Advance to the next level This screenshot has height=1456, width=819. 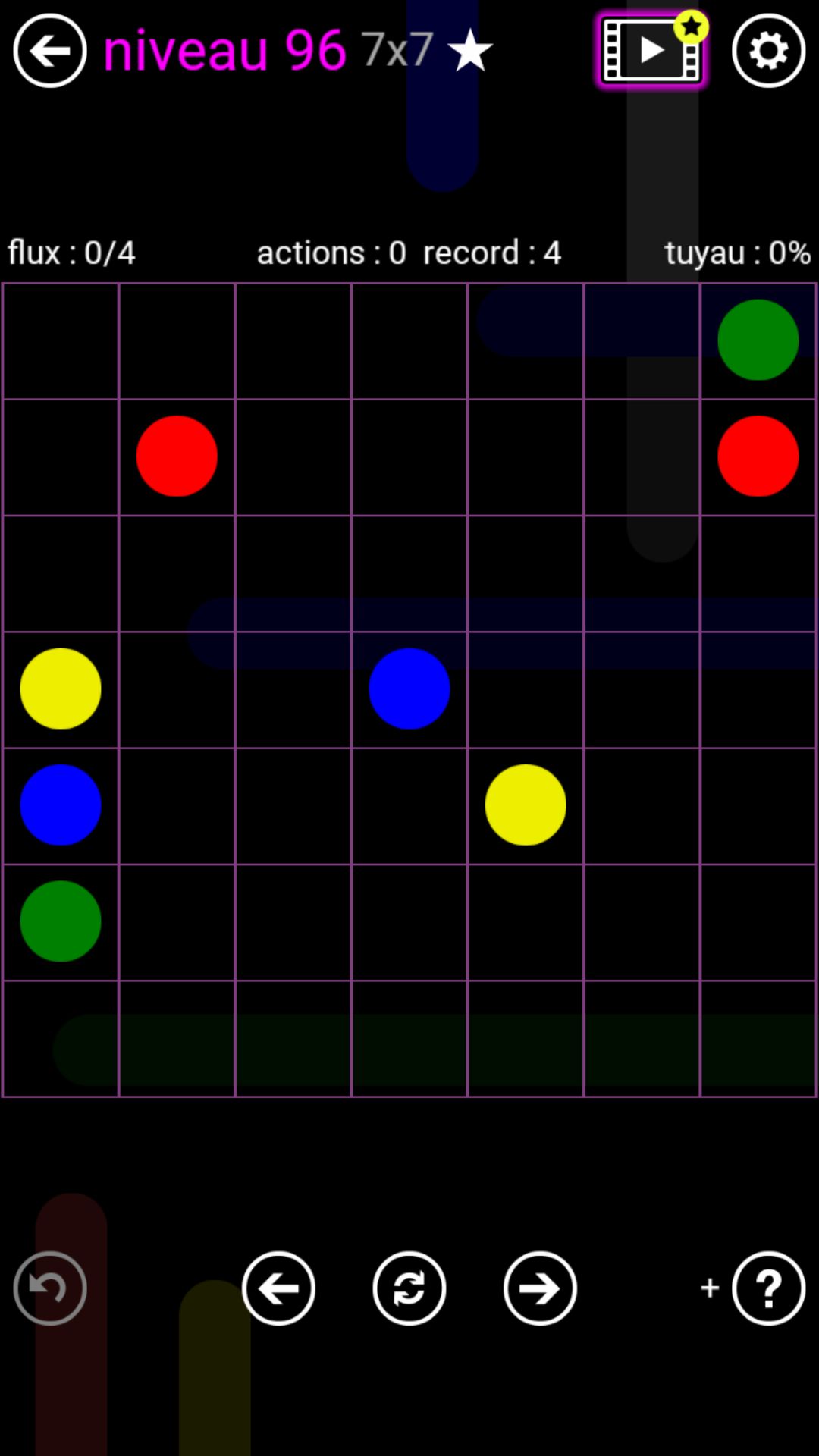point(540,1288)
